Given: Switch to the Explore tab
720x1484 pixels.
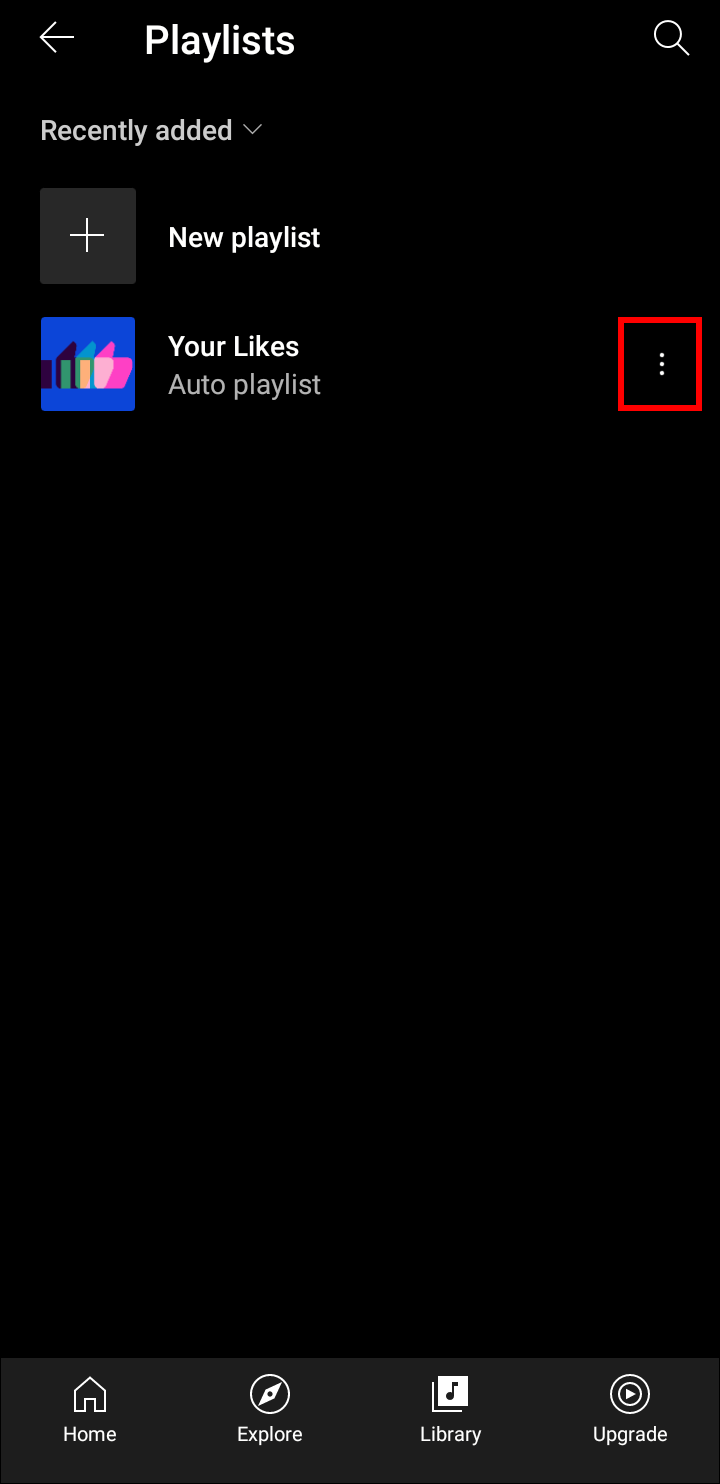Looking at the screenshot, I should coord(270,1410).
